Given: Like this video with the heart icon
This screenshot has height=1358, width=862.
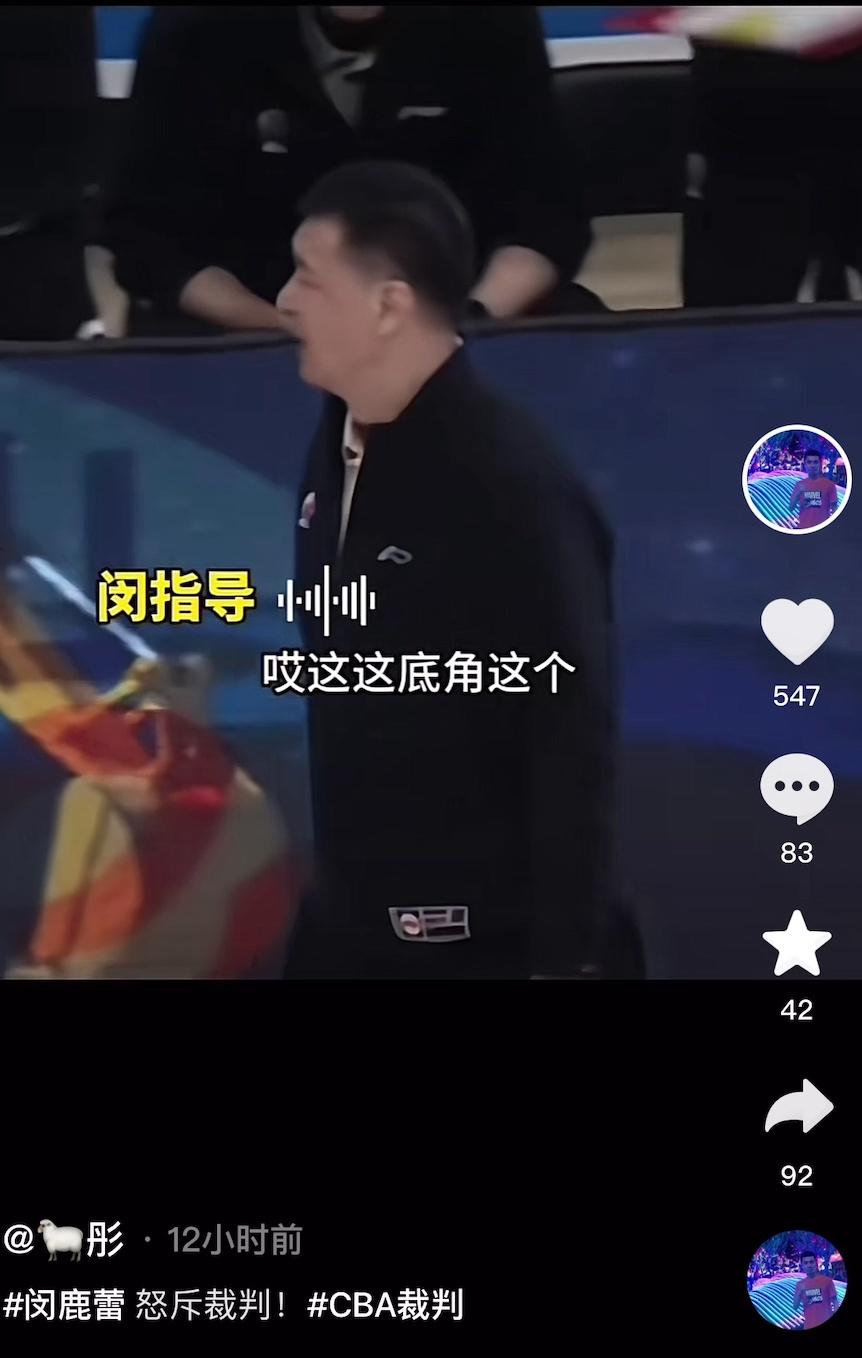Looking at the screenshot, I should pyautogui.click(x=797, y=631).
